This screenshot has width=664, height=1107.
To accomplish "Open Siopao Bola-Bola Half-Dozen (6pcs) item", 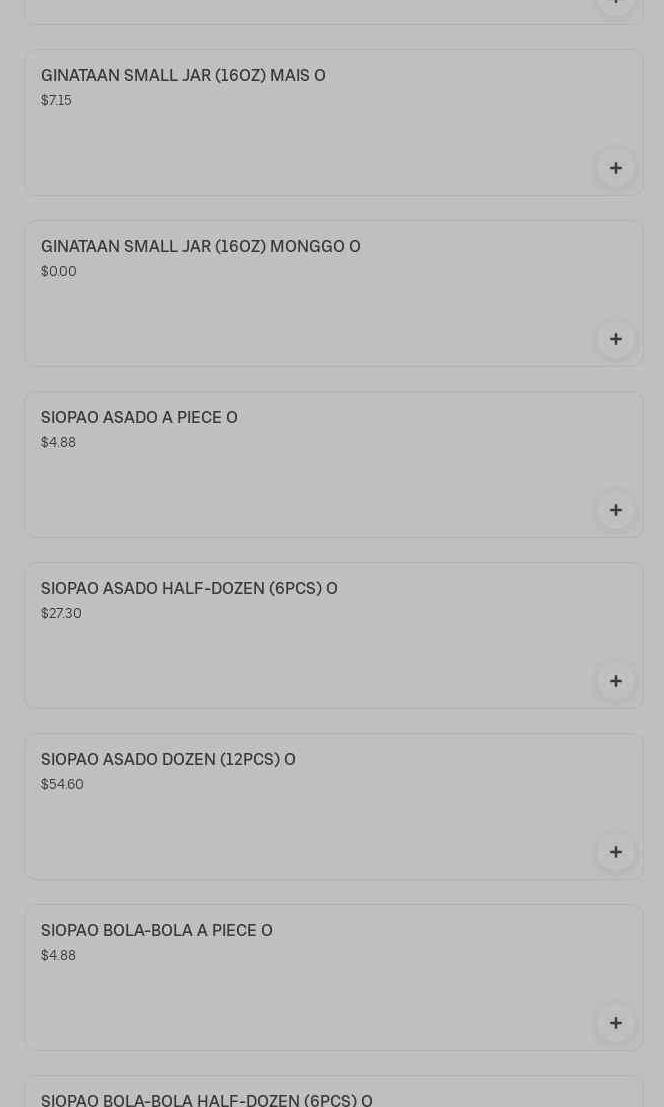I will (x=206, y=1098).
